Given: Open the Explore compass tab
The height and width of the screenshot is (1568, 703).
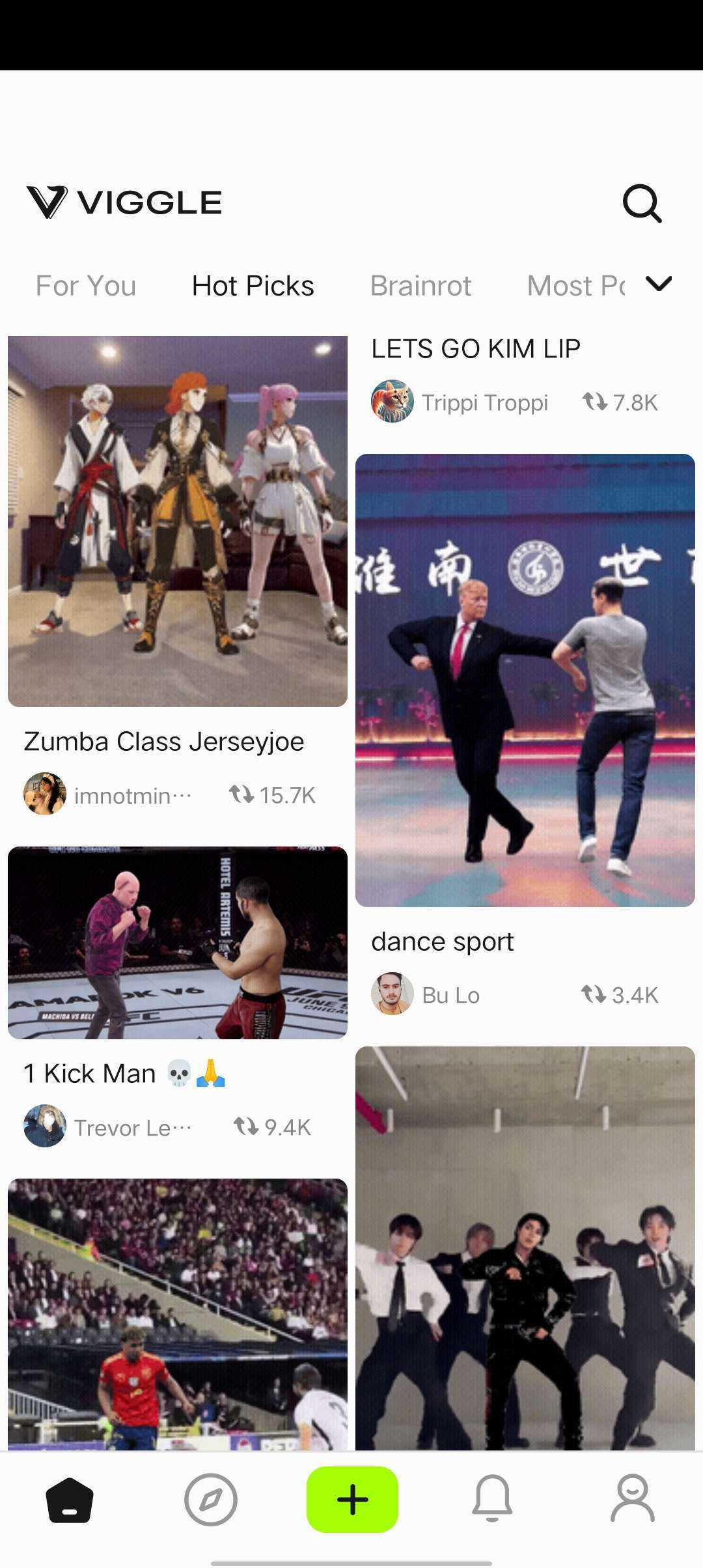Looking at the screenshot, I should 211,1500.
